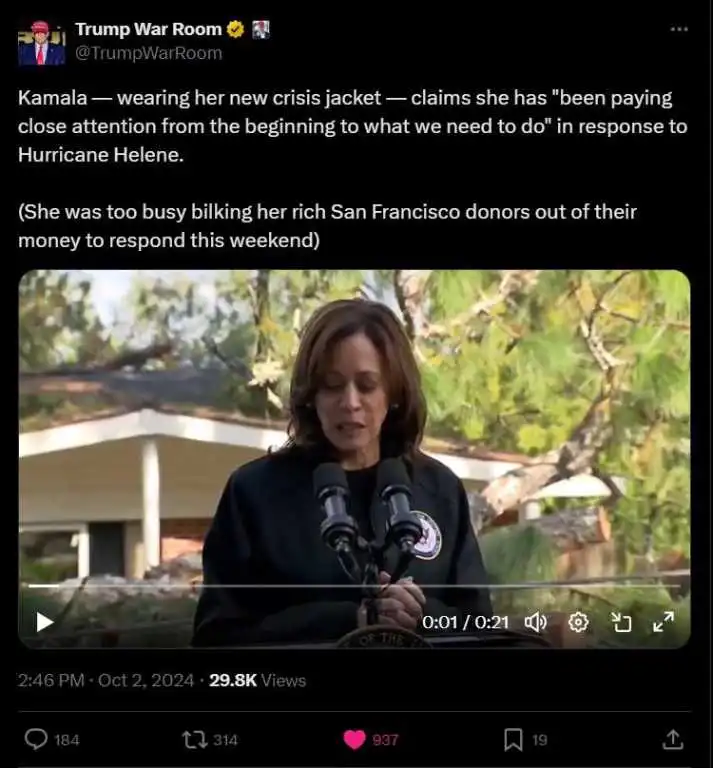Open video playback settings gear
This screenshot has height=768, width=713.
pyautogui.click(x=578, y=622)
